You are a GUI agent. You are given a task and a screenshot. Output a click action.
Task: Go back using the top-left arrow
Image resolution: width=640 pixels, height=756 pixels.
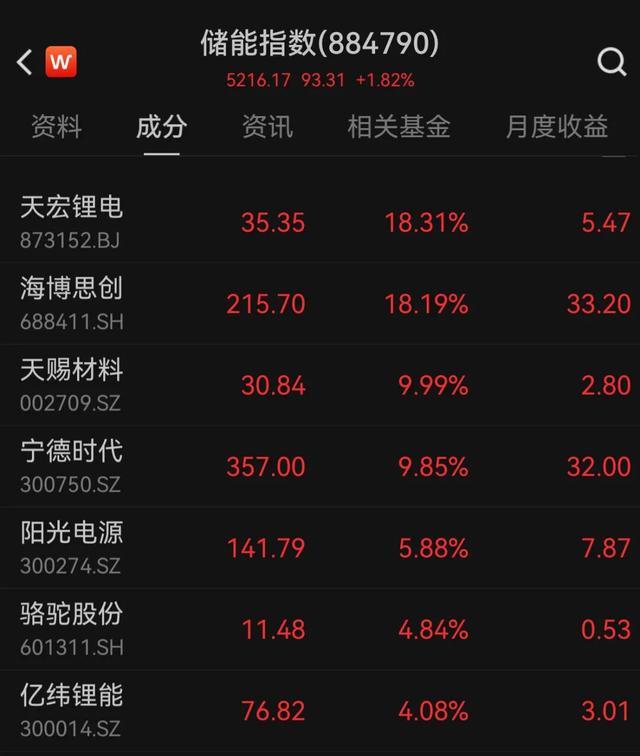point(24,62)
